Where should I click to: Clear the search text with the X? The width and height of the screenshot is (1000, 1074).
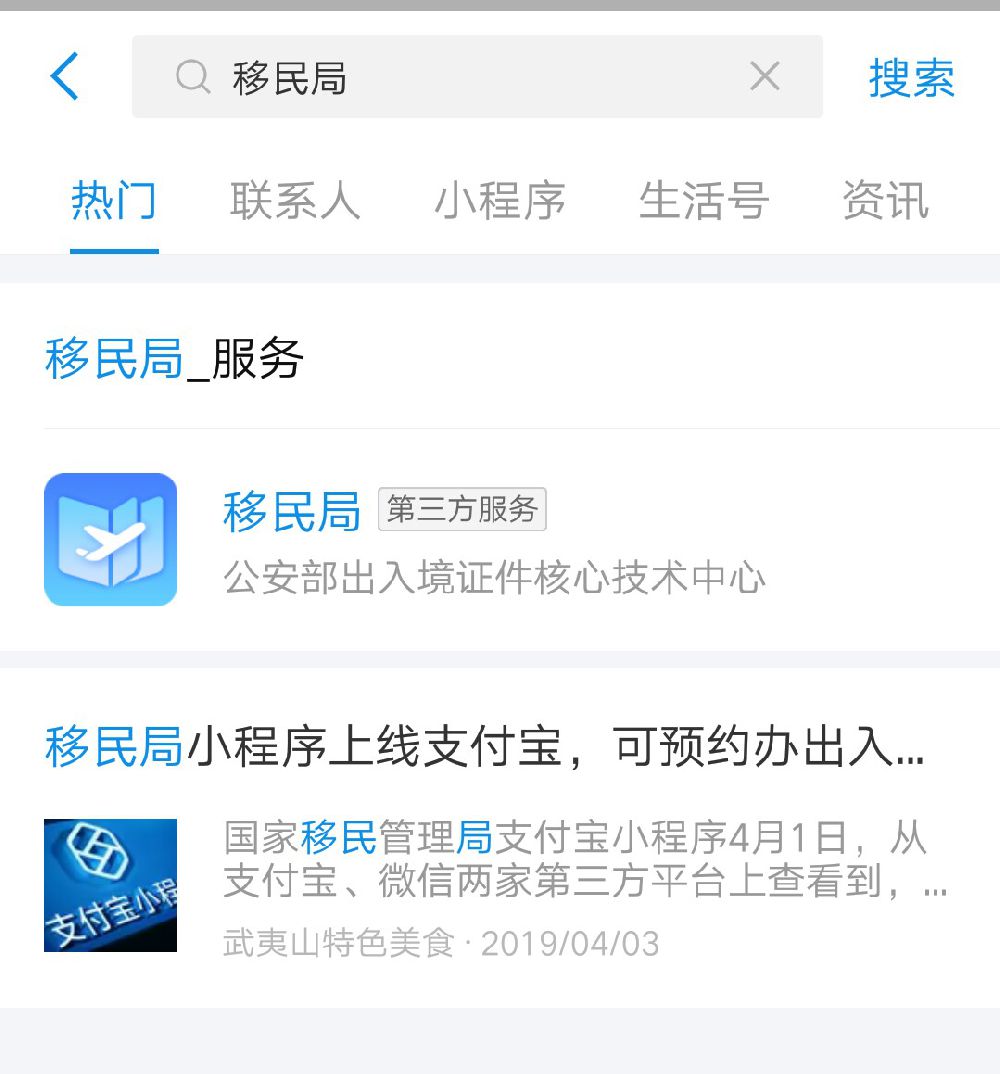pyautogui.click(x=764, y=76)
